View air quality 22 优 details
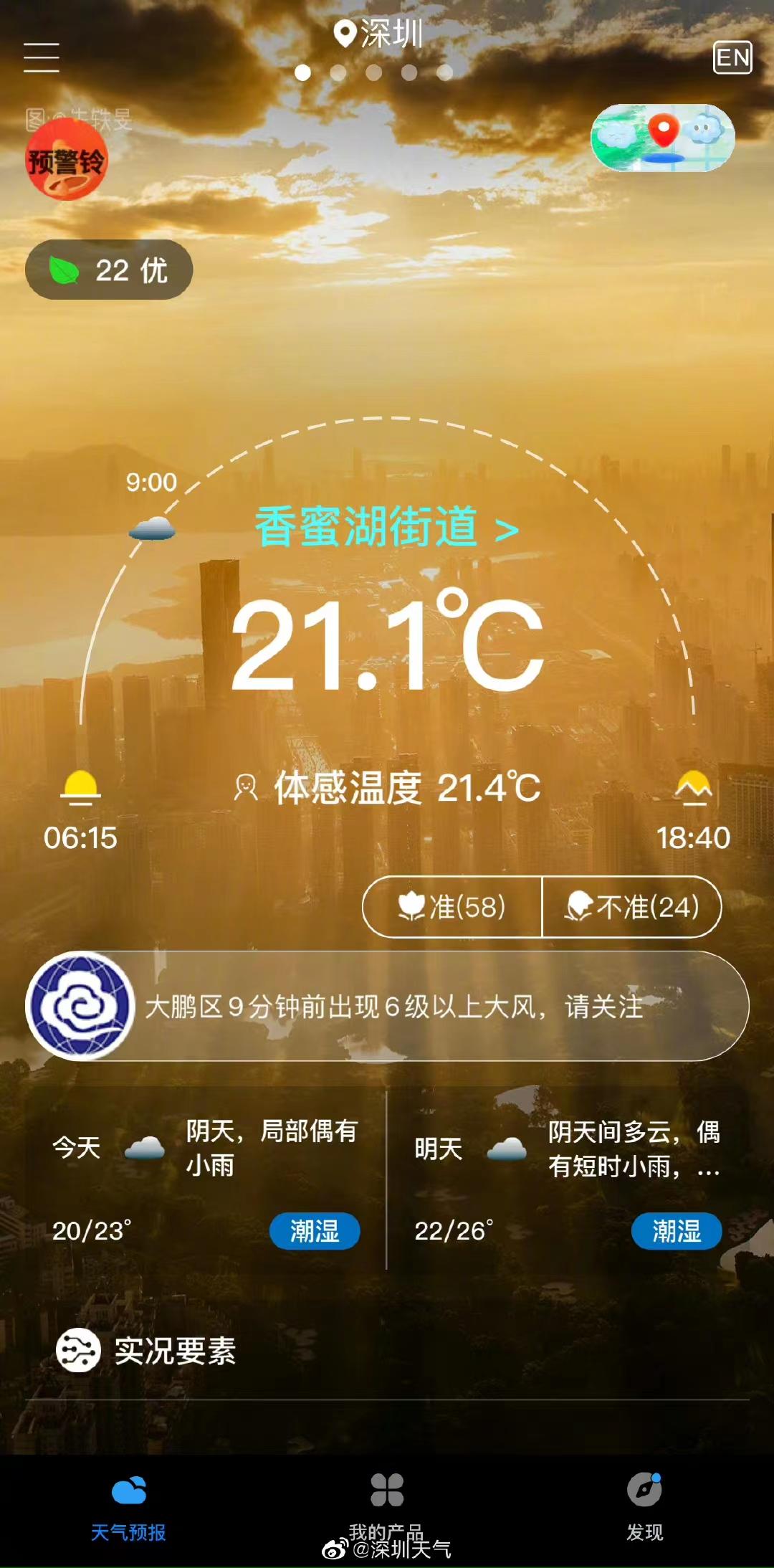The width and height of the screenshot is (774, 1568). (x=109, y=270)
